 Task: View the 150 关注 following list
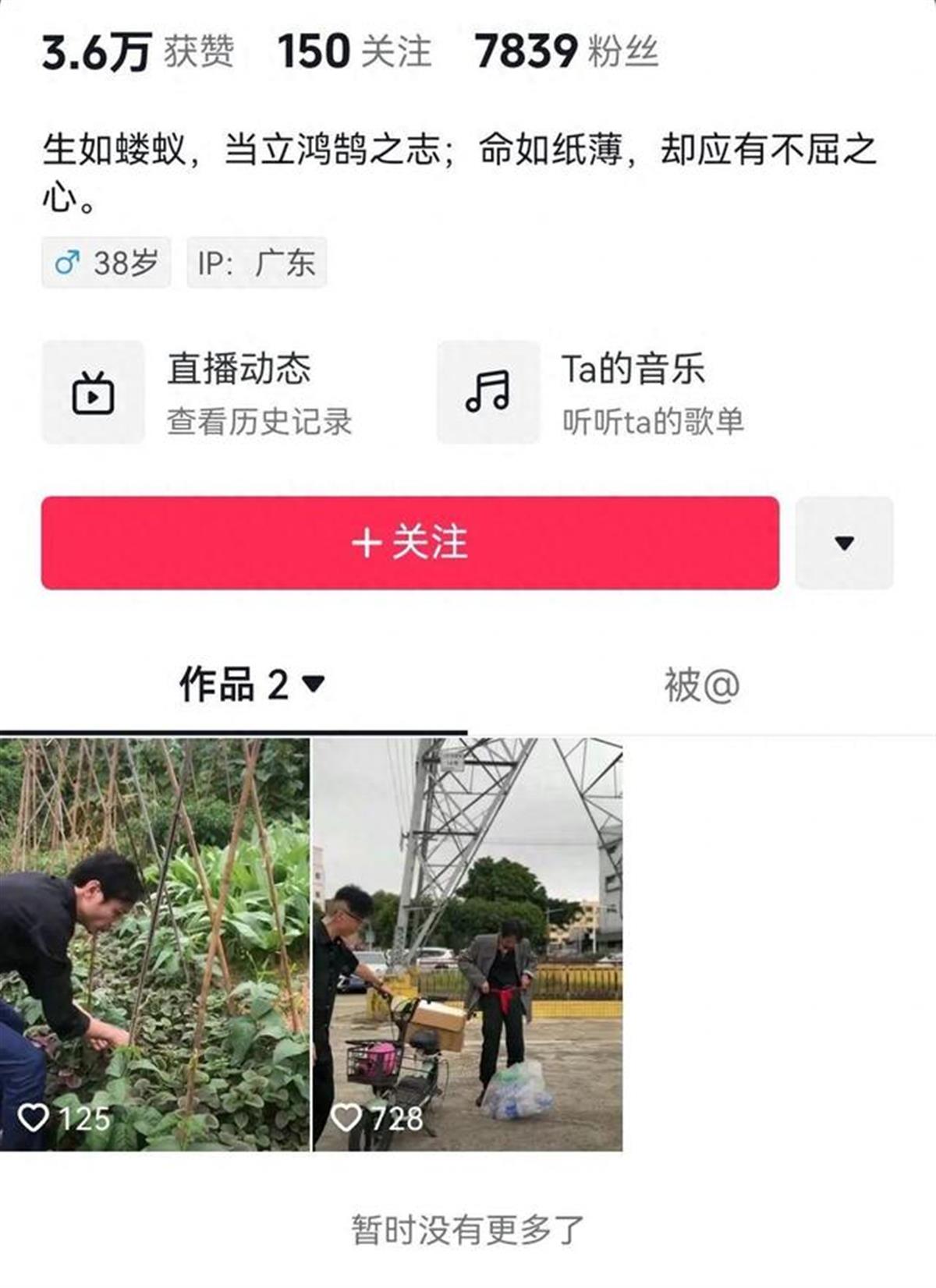coord(354,51)
